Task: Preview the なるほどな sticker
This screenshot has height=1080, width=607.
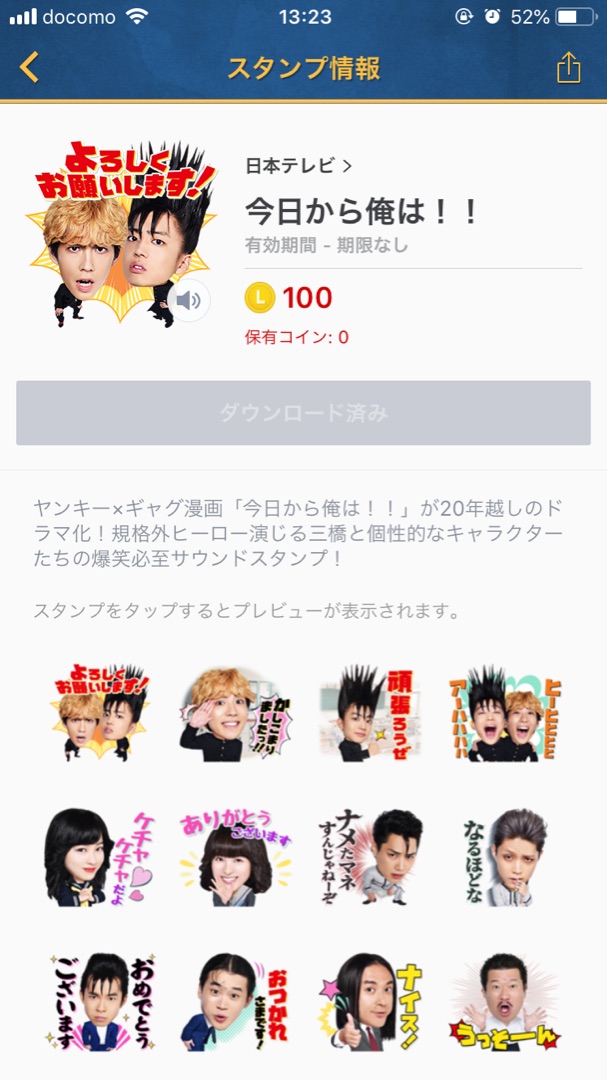Action: 505,857
